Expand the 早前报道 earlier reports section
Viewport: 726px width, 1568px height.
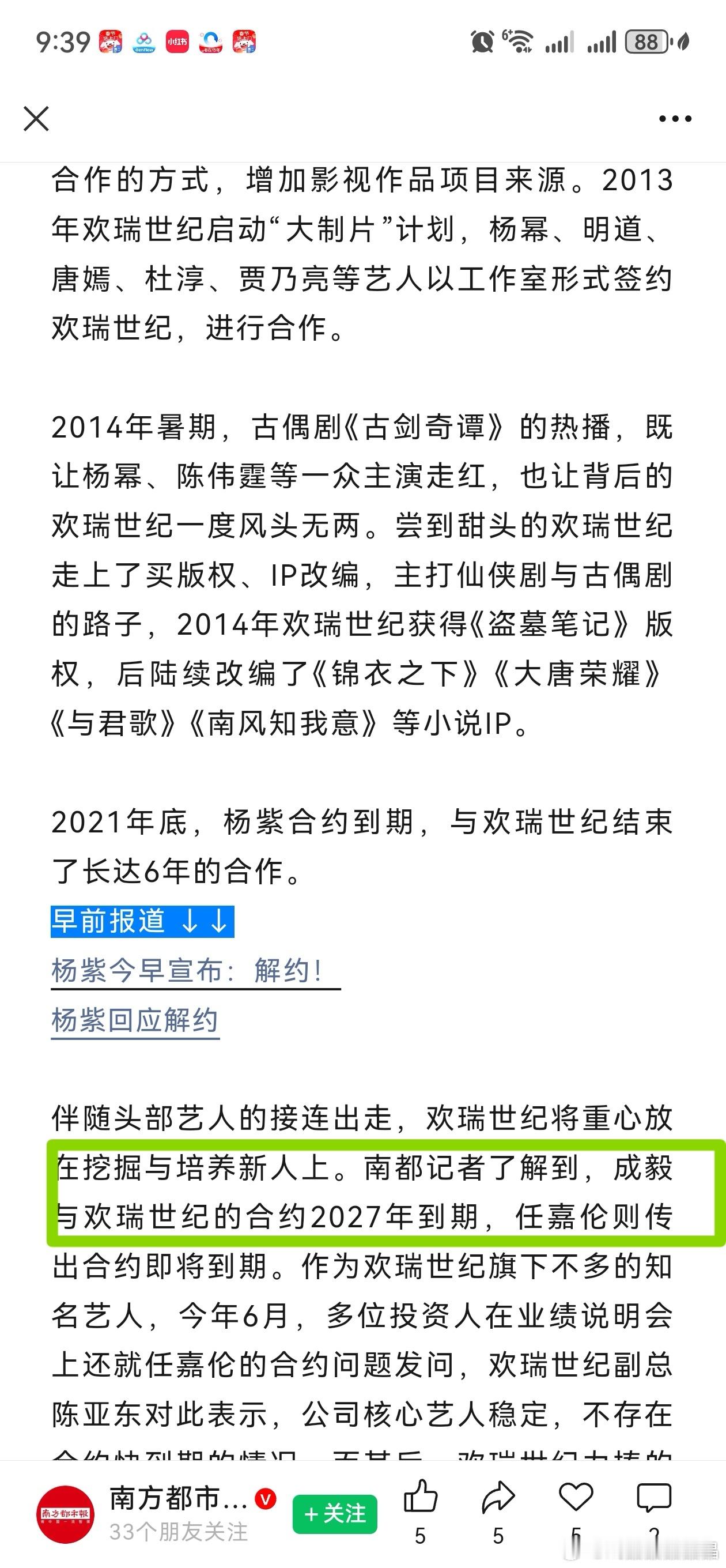pyautogui.click(x=141, y=921)
